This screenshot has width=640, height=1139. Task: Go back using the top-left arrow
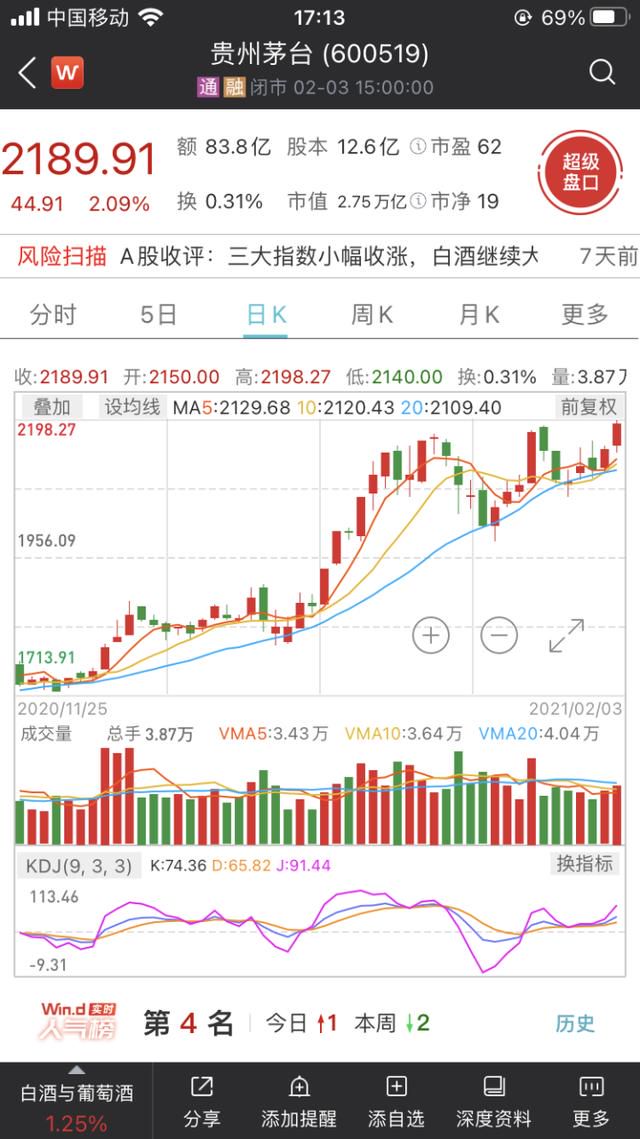tap(27, 73)
